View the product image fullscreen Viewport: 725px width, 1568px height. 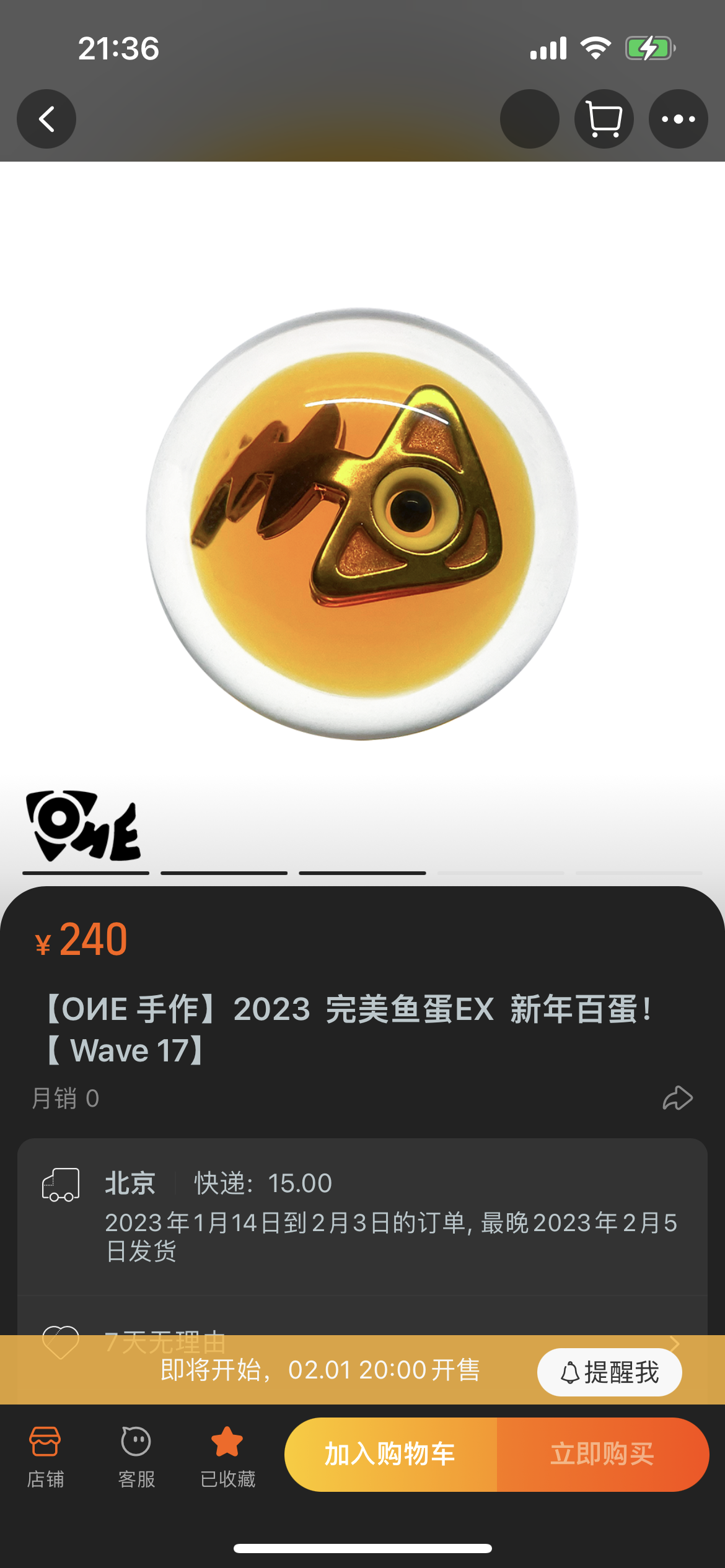tap(362, 523)
